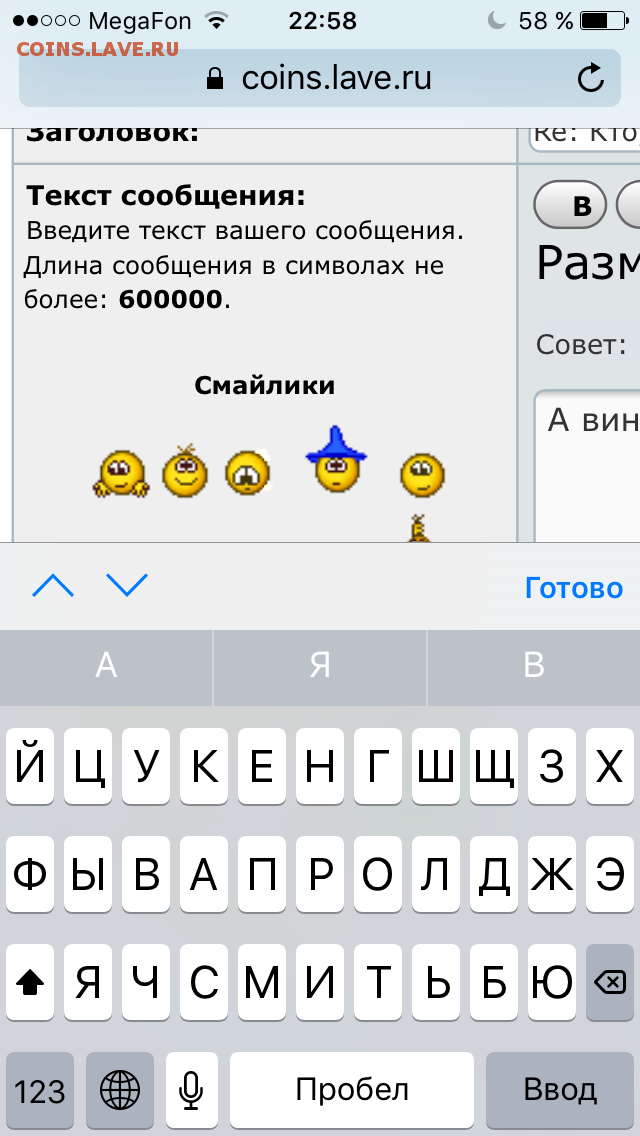Jump to next field with down arrow

tap(127, 585)
